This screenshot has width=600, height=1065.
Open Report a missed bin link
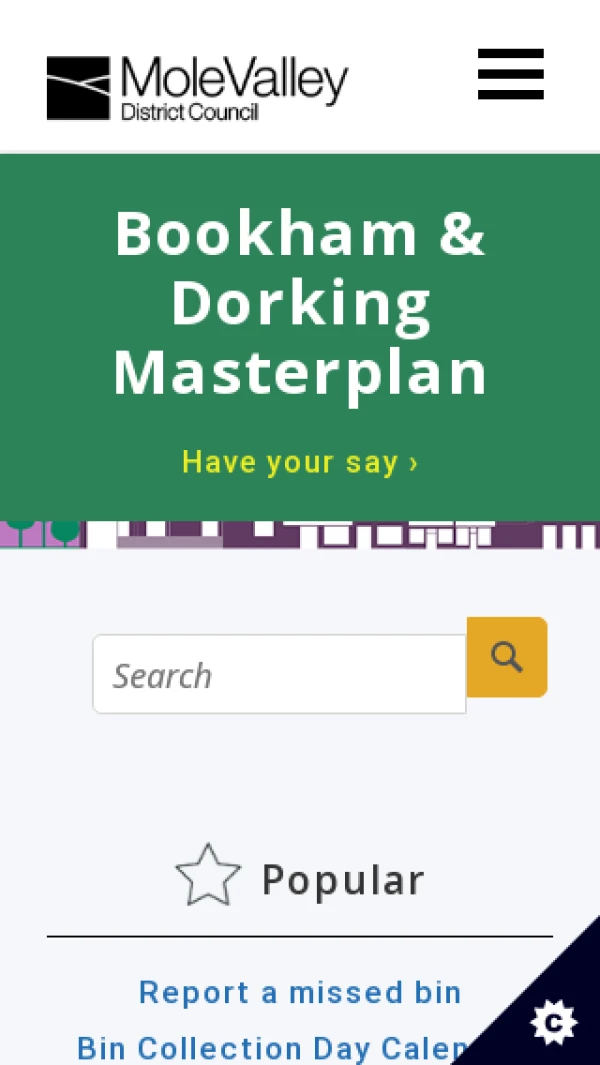(300, 992)
